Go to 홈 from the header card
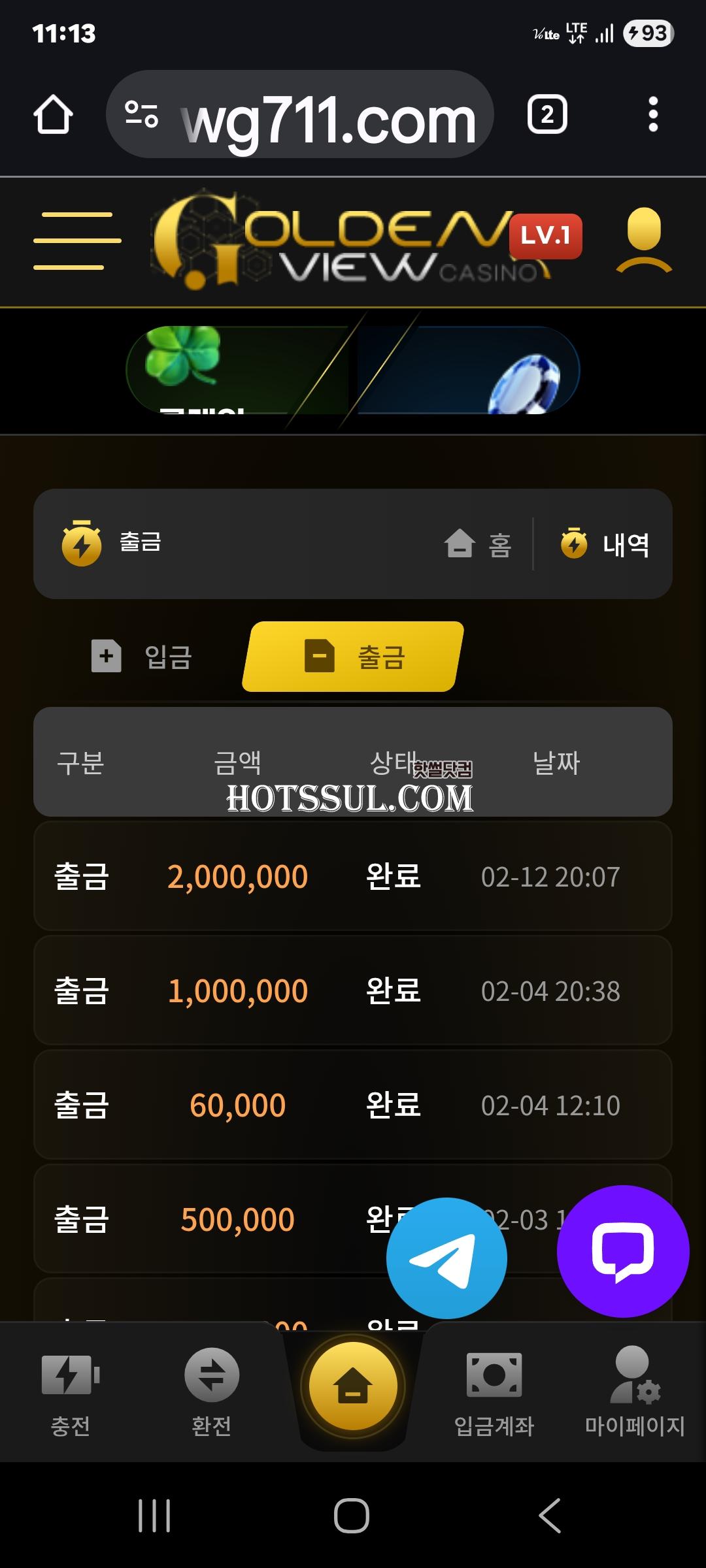This screenshot has width=706, height=1568. 479,544
